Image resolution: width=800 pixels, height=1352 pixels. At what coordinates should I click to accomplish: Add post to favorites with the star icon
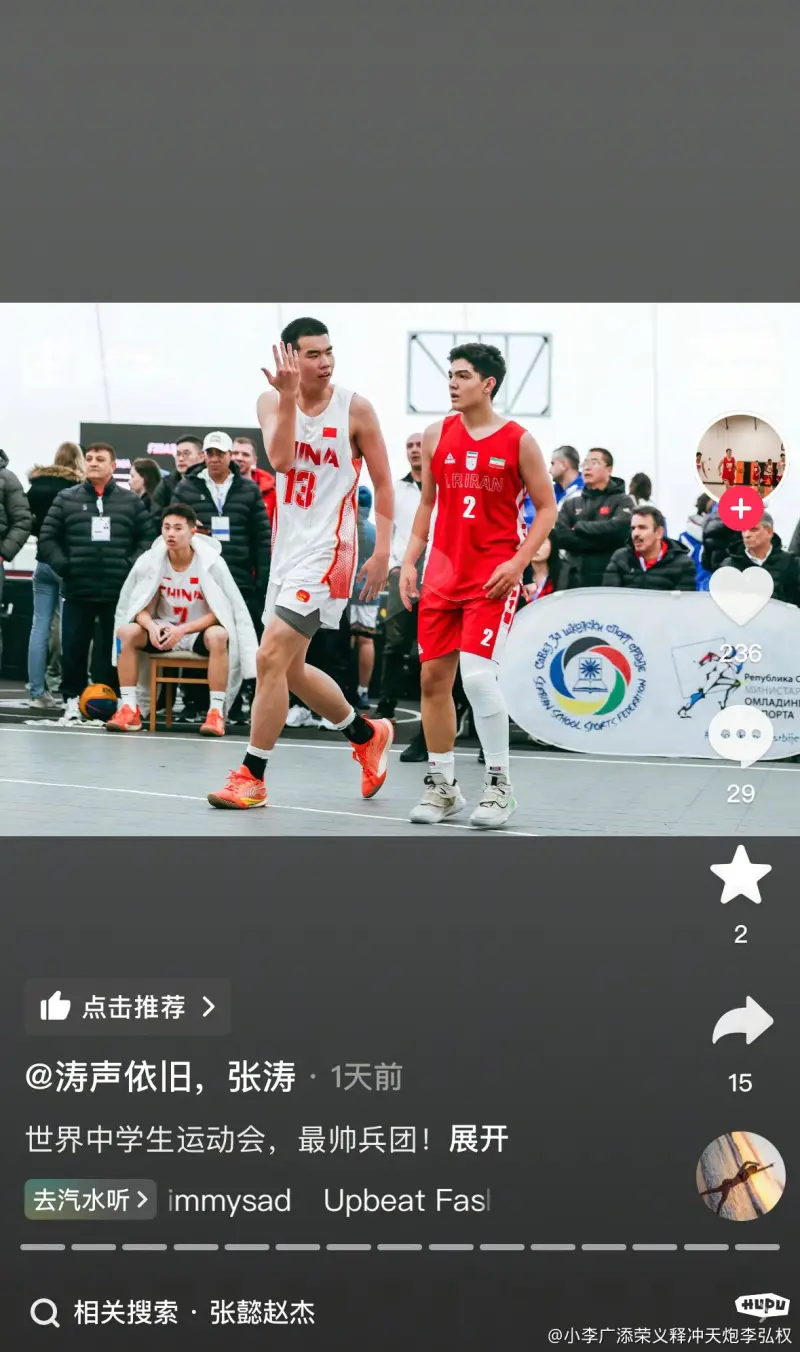click(741, 875)
